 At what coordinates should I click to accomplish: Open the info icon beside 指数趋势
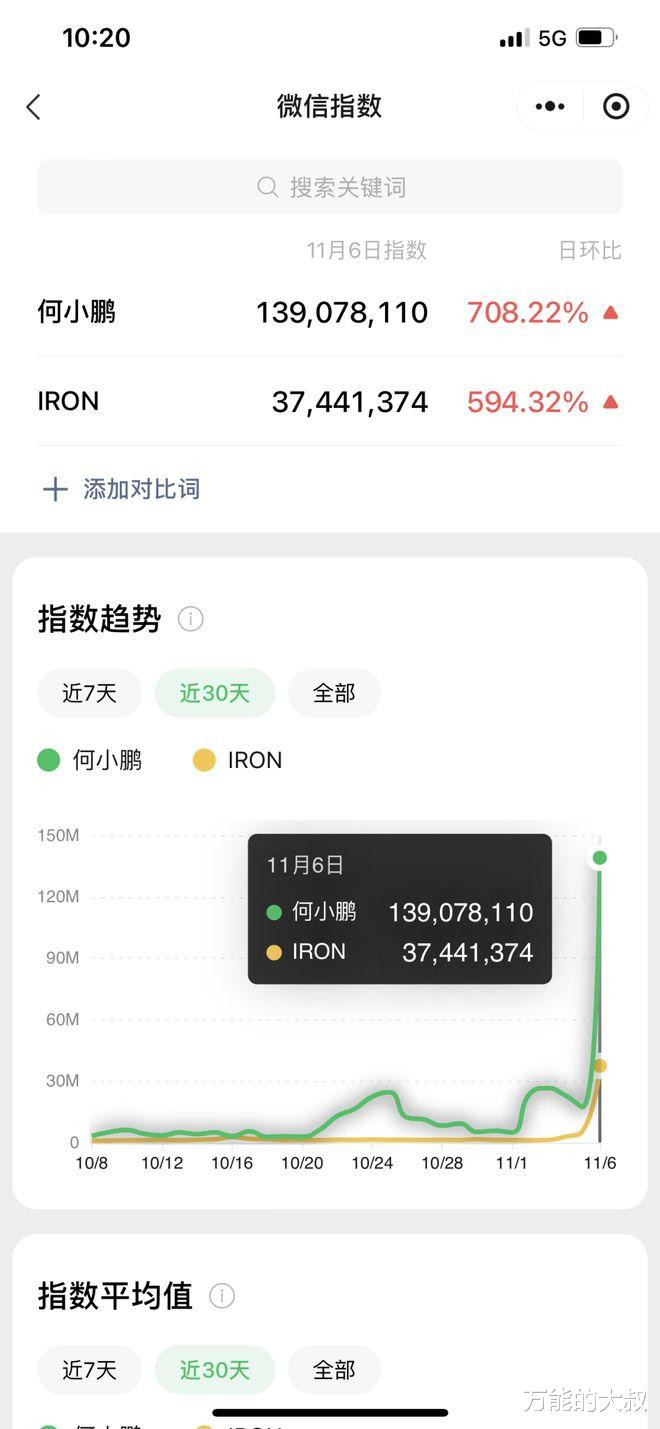click(x=190, y=619)
